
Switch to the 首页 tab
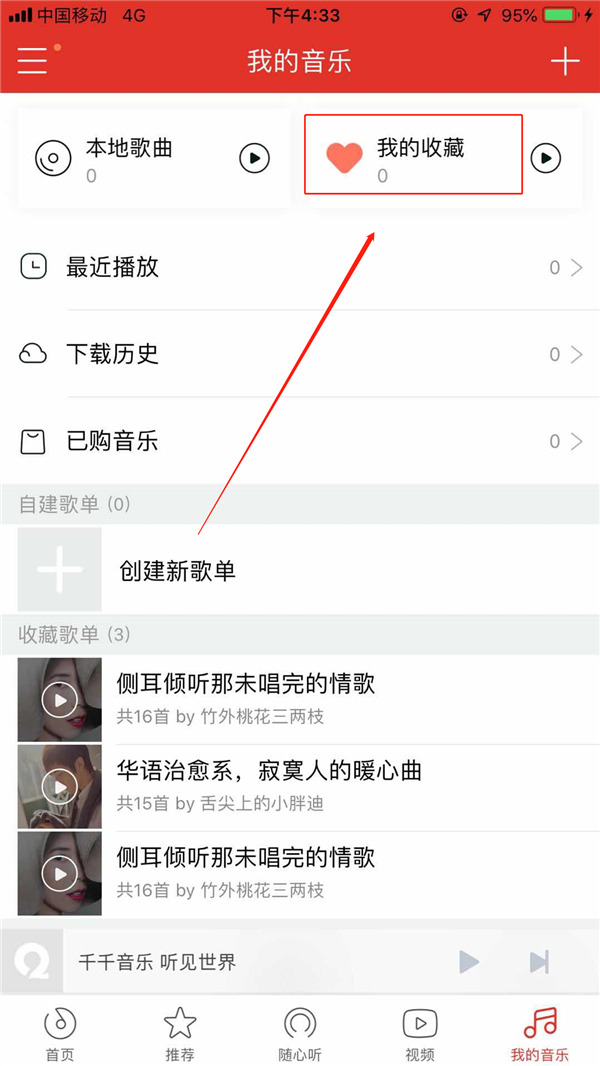coord(60,1033)
